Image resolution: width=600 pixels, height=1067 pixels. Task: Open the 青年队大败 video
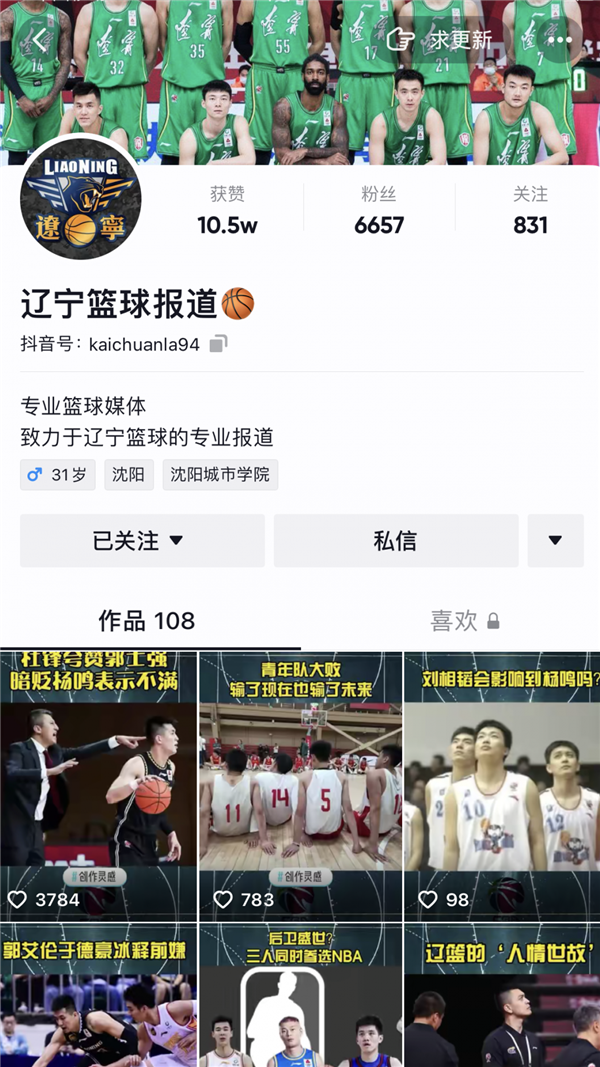tap(300, 785)
